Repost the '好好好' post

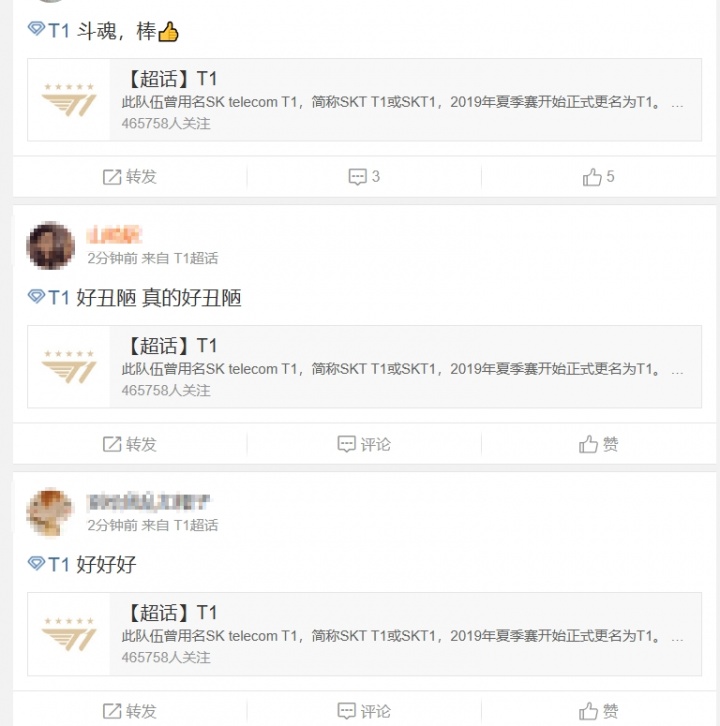click(x=130, y=711)
